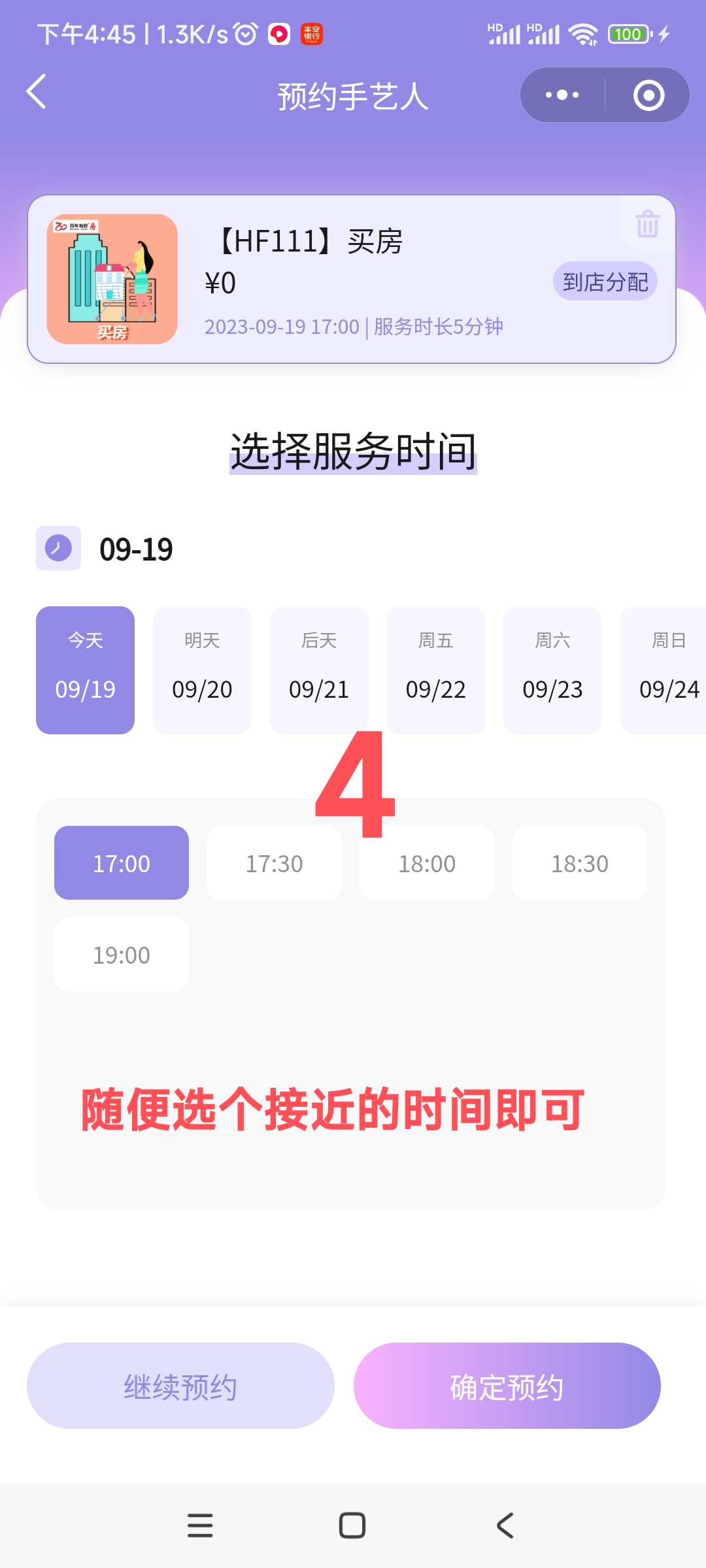Image resolution: width=706 pixels, height=1568 pixels.
Task: Open the 买房 service card
Action: [352, 279]
